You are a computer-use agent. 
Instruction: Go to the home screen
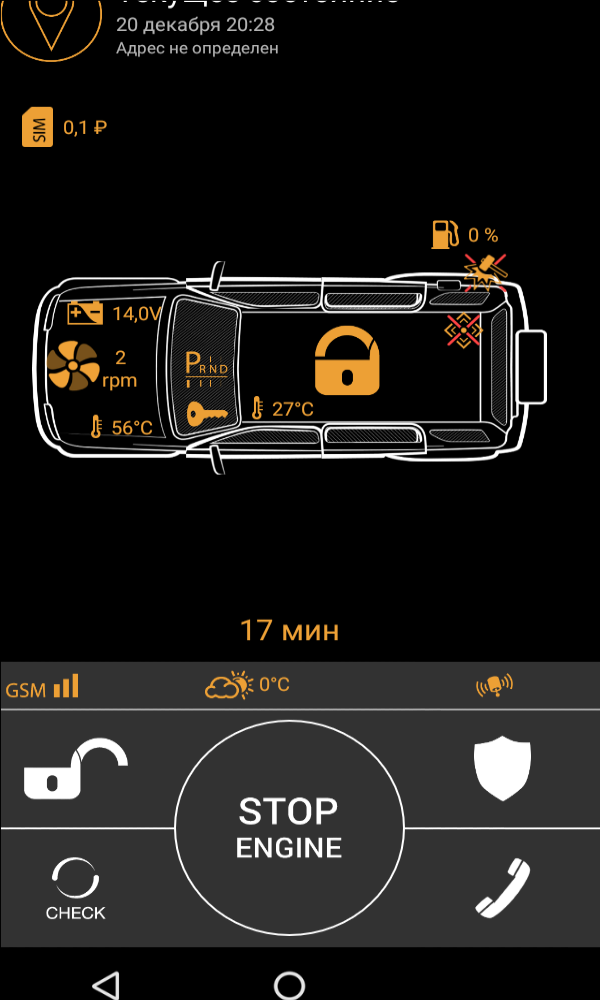(x=289, y=985)
